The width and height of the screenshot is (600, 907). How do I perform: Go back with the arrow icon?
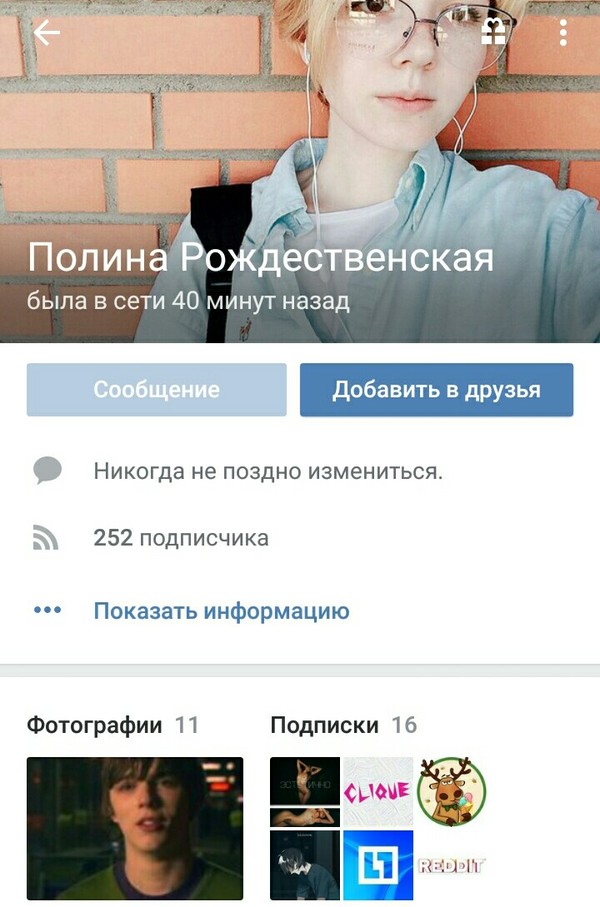click(47, 34)
